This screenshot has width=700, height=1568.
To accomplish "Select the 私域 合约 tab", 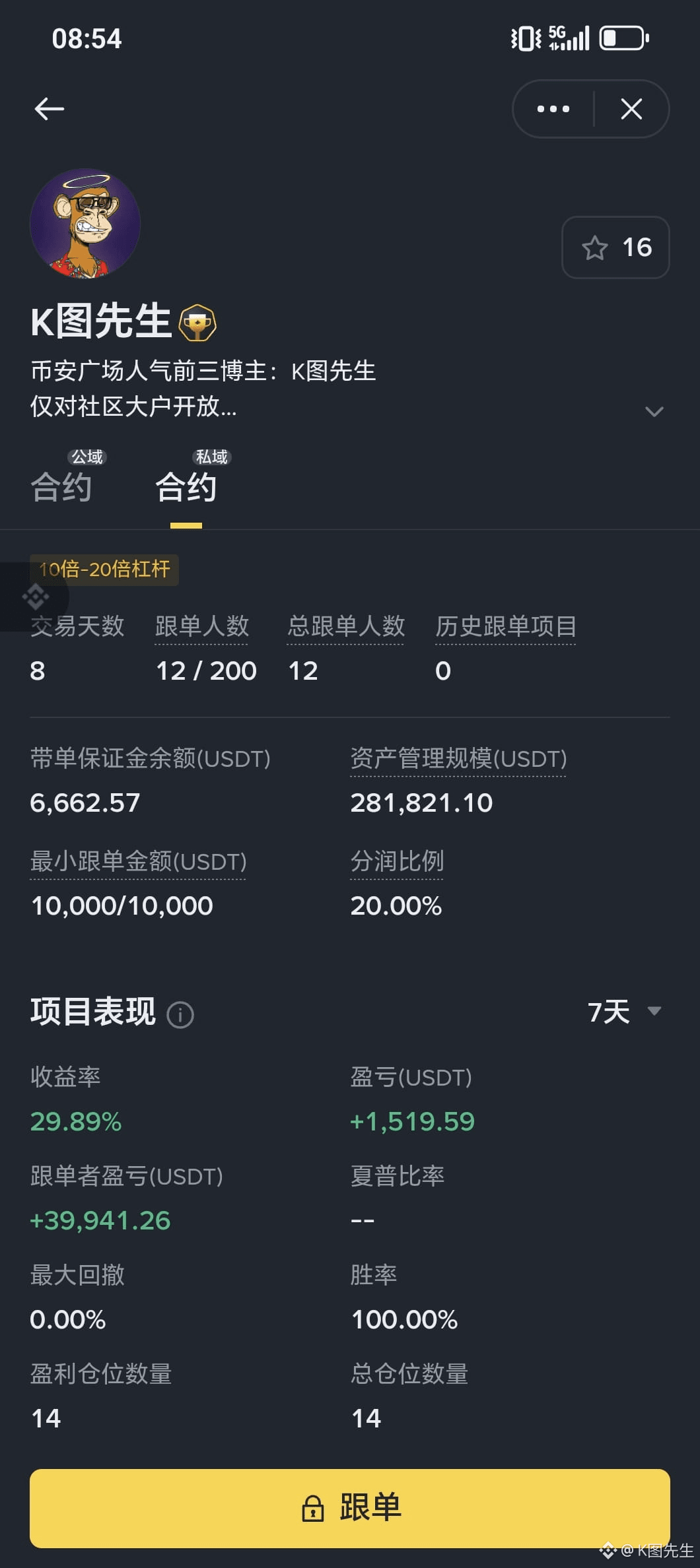I will pos(186,486).
